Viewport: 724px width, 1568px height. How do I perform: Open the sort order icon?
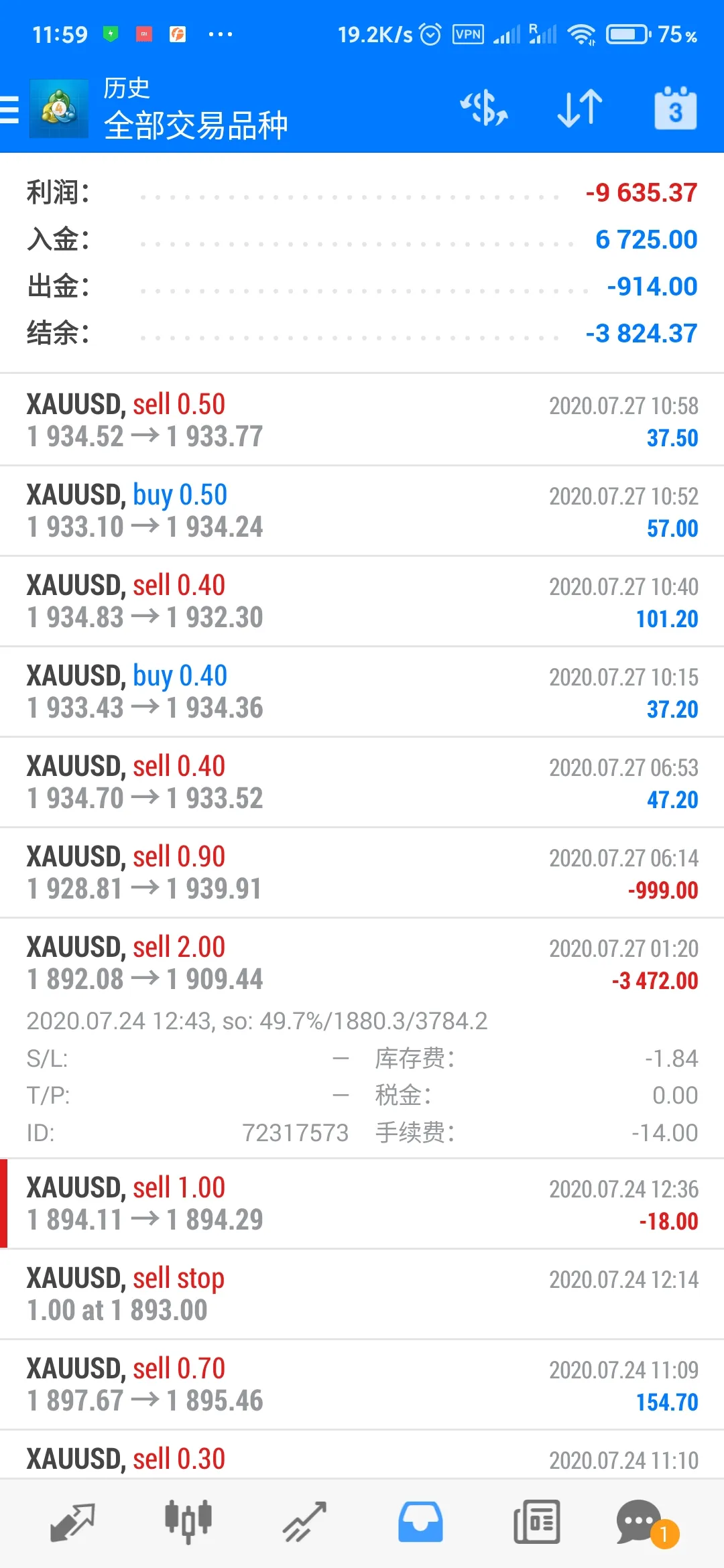(580, 109)
